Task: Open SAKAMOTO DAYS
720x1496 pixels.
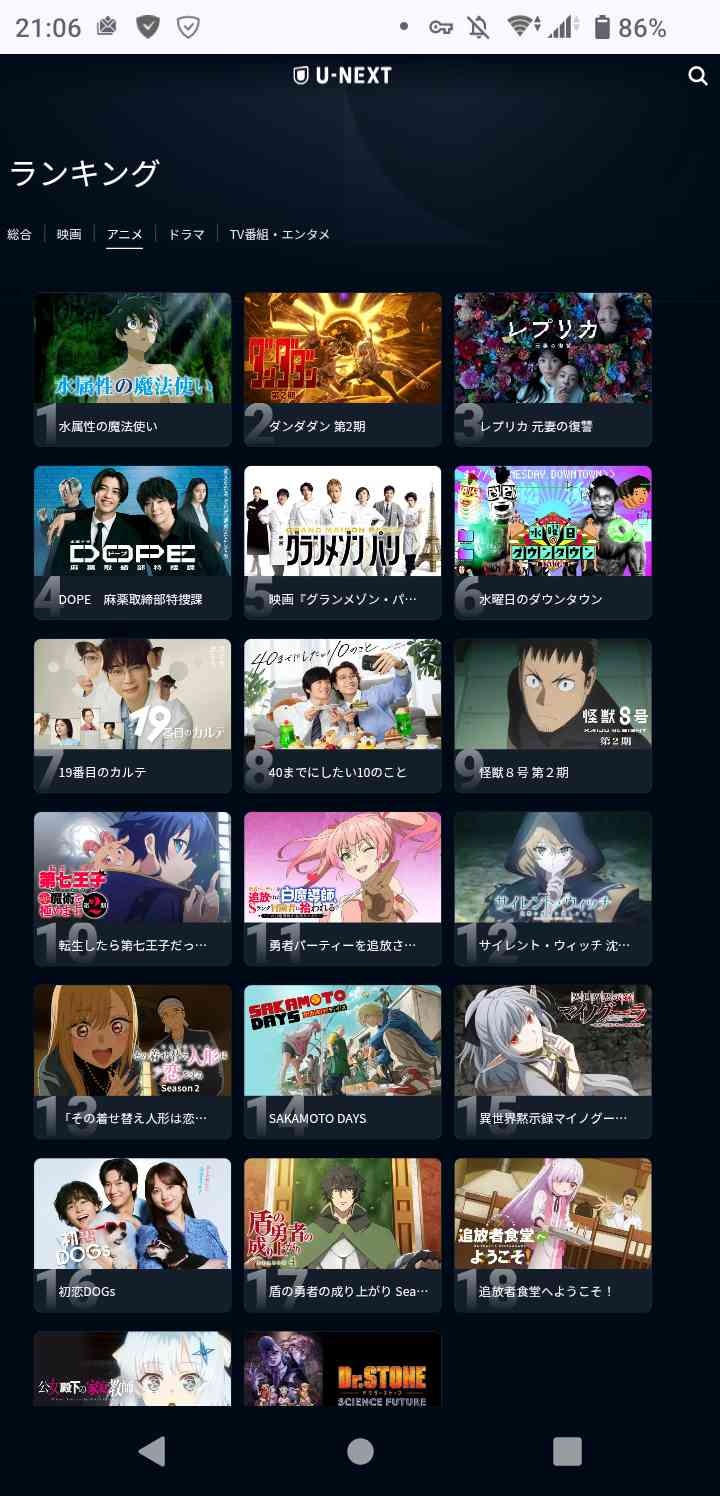Action: [x=343, y=1061]
